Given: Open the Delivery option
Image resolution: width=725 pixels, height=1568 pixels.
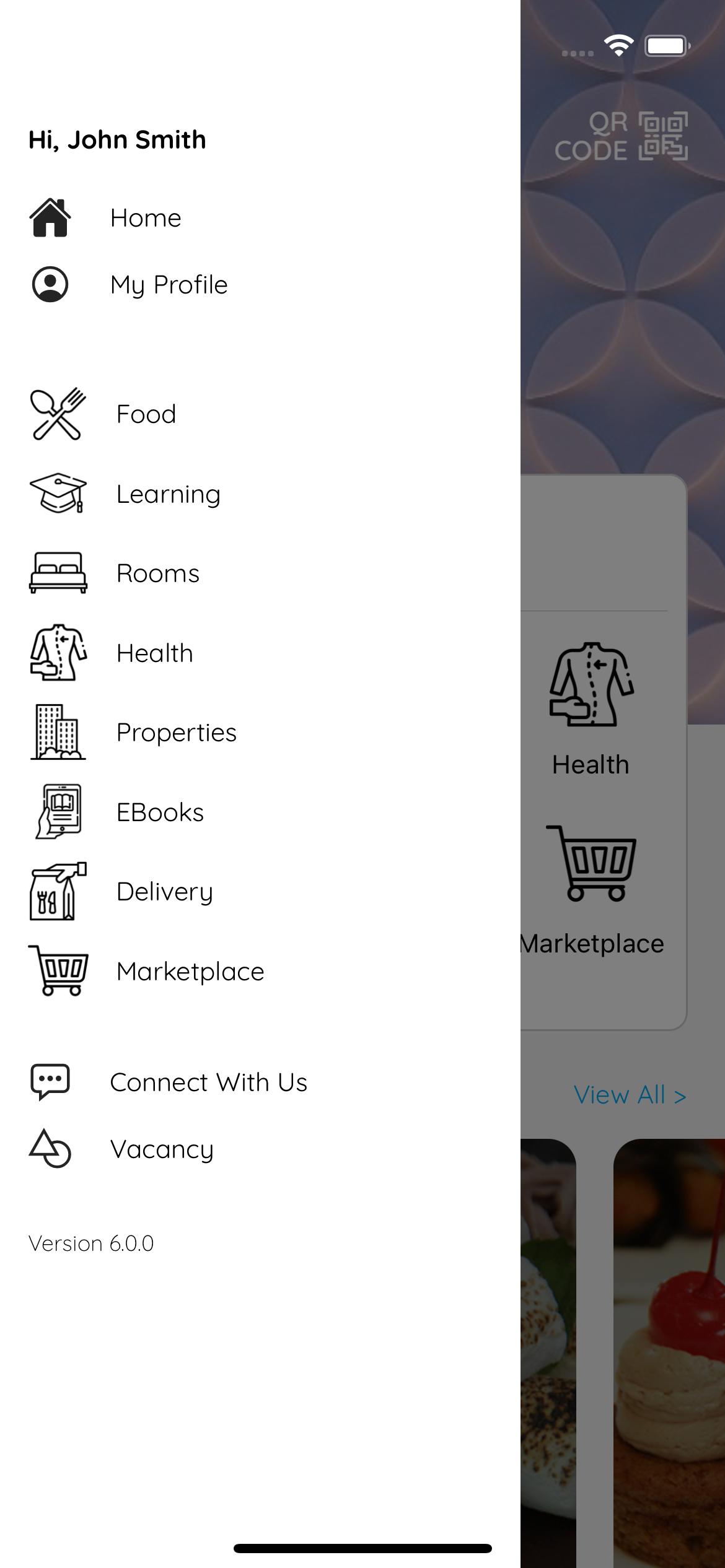Looking at the screenshot, I should coord(260,892).
